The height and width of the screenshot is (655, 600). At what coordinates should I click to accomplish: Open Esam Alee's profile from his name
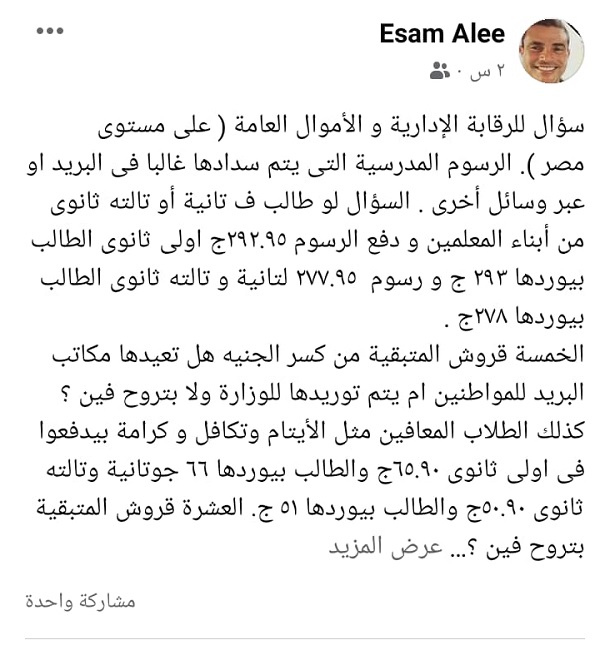441,34
